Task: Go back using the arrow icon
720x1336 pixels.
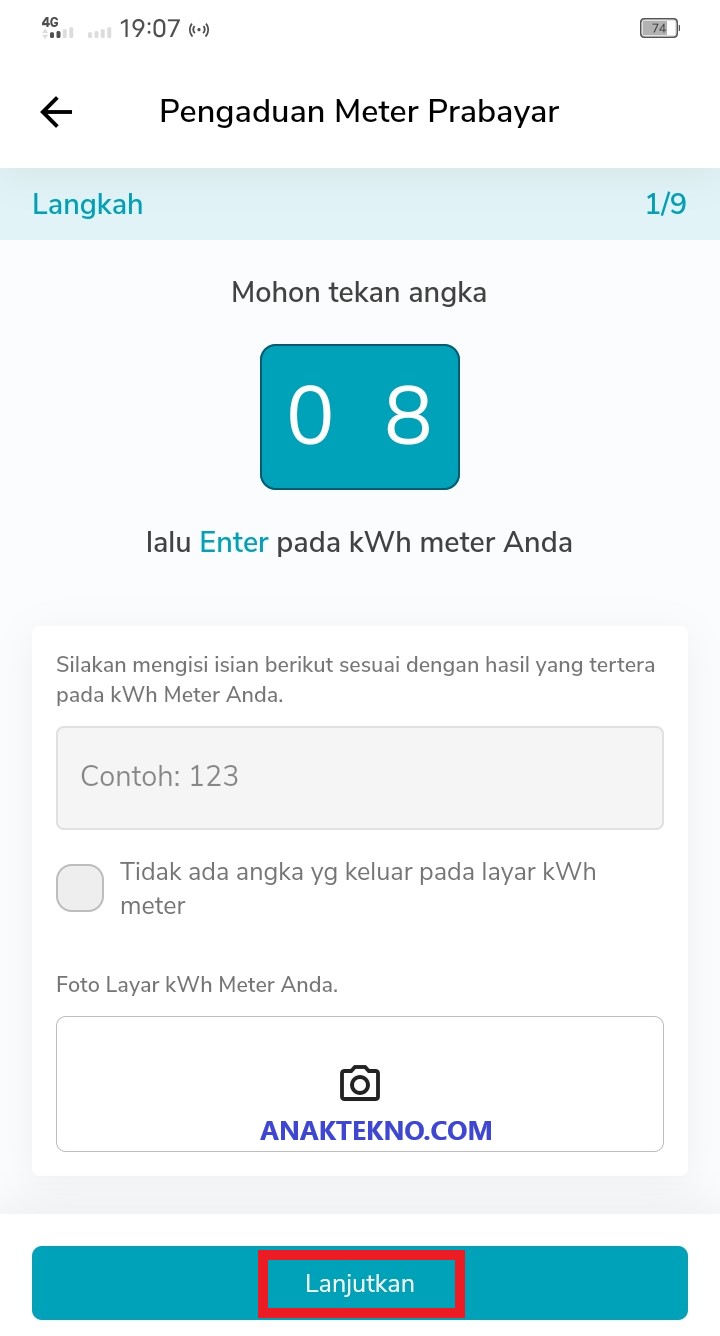Action: coord(56,112)
